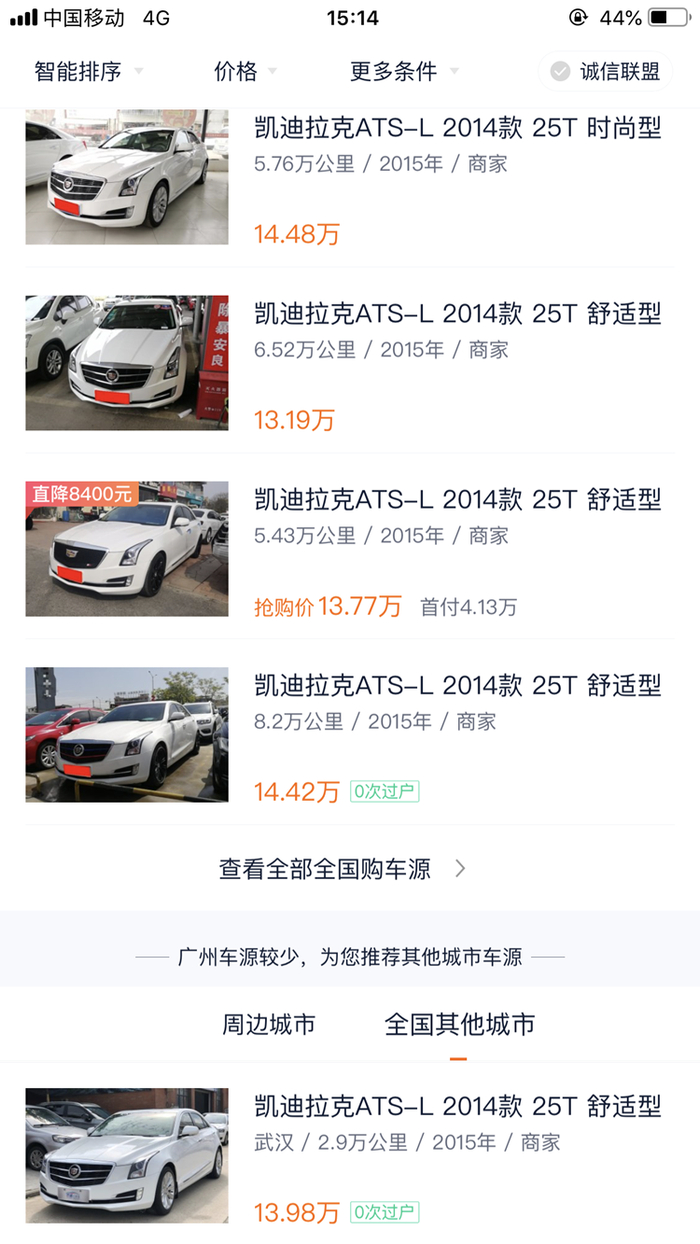Select the 全国其他城市 tab

[x=459, y=1024]
